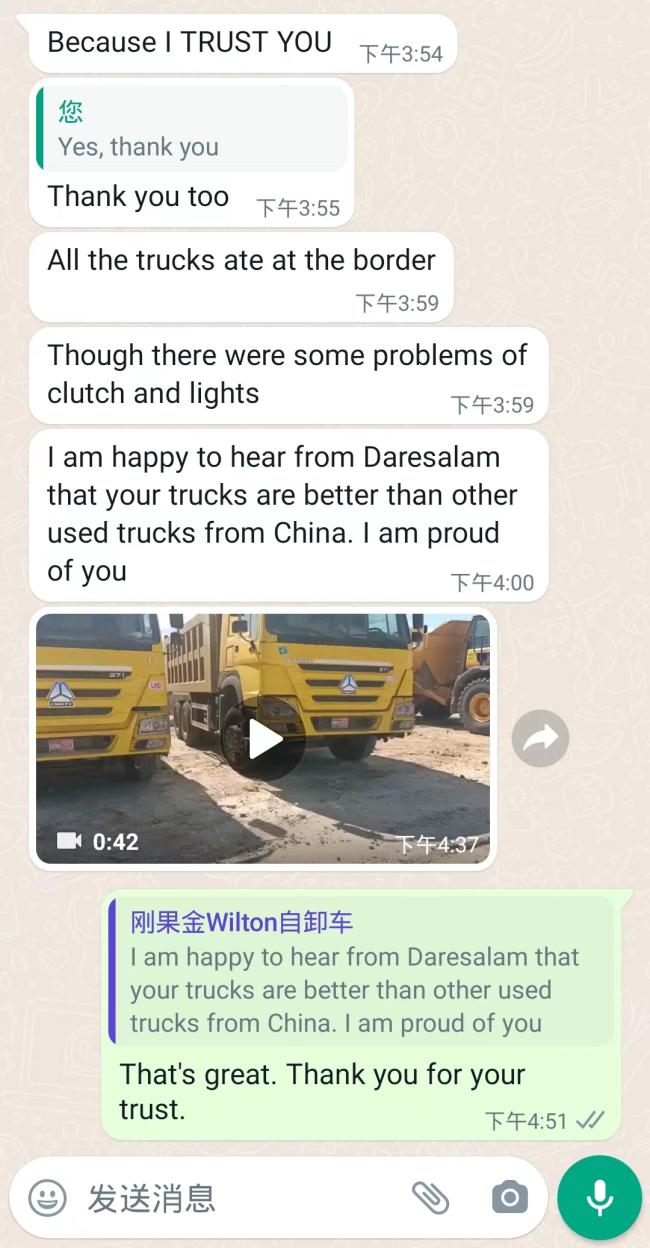Open the camera to take a photo
Image resolution: width=650 pixels, height=1248 pixels.
pyautogui.click(x=509, y=1197)
